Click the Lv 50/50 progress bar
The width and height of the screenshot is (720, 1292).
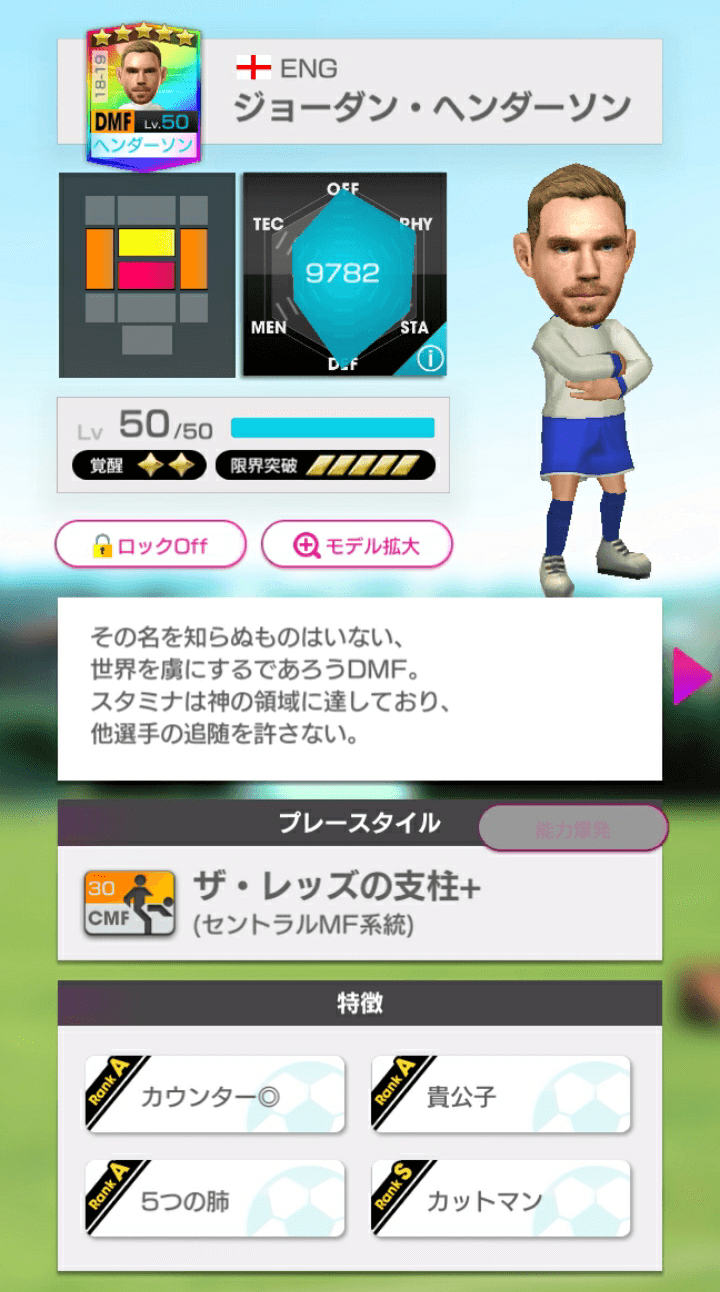tap(332, 427)
